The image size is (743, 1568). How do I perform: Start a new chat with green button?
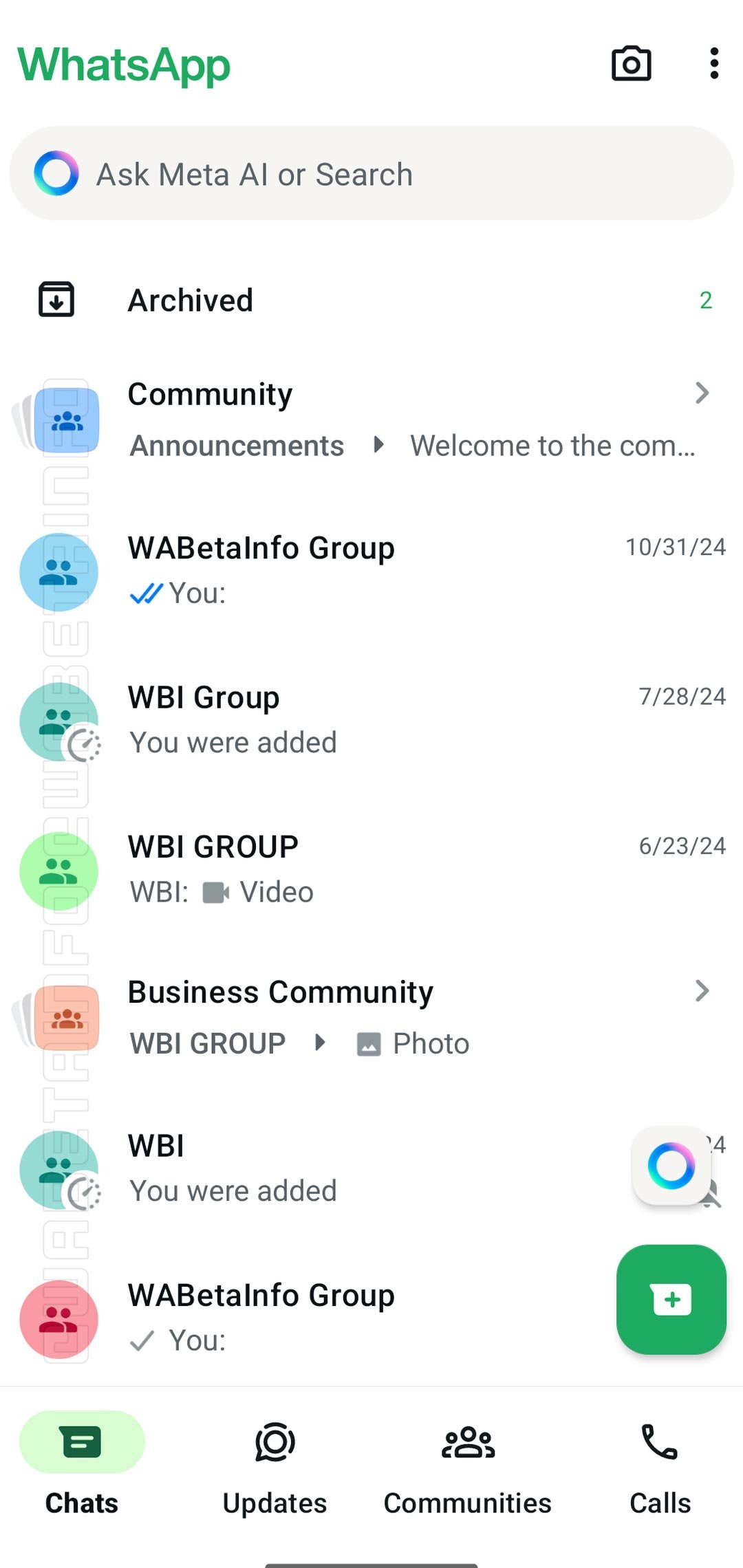point(671,1299)
